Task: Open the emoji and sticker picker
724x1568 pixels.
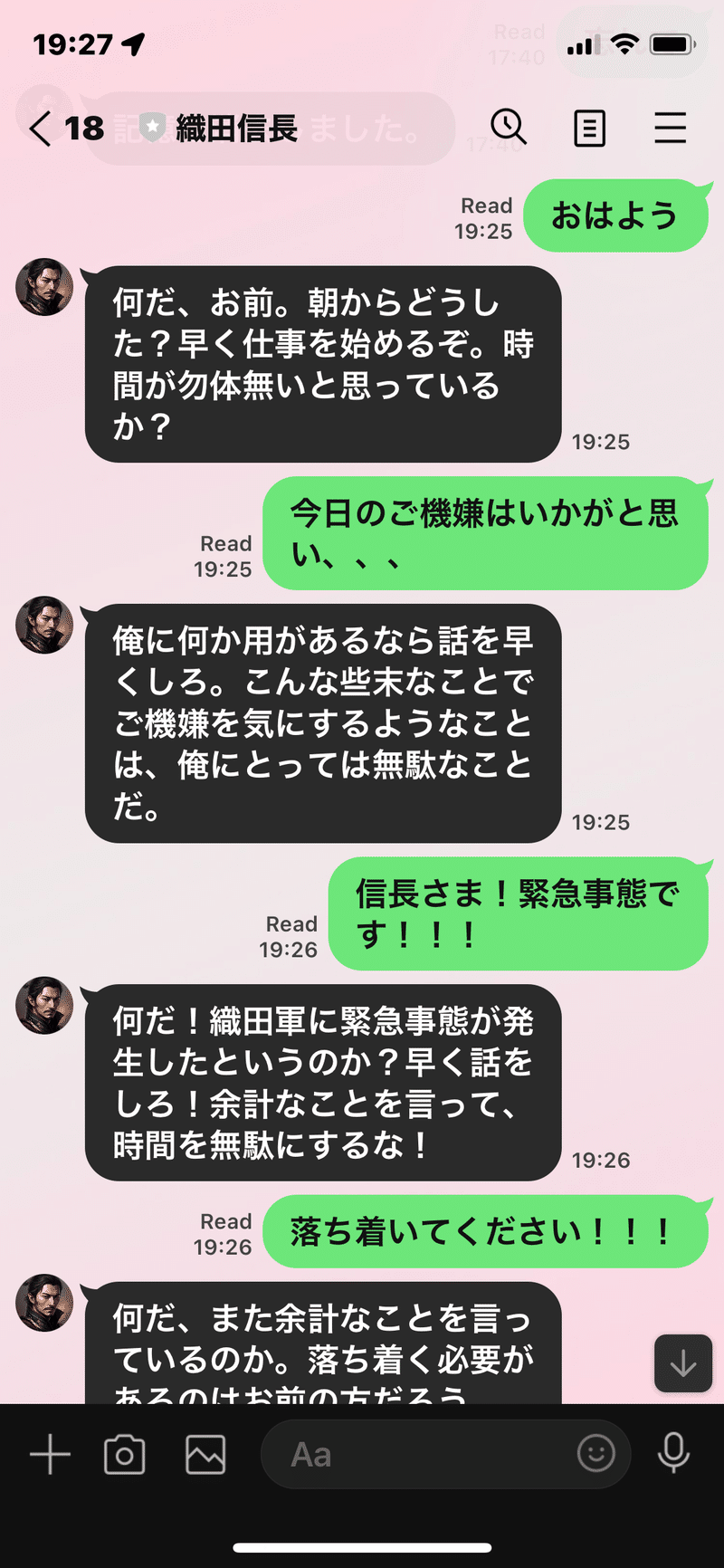Action: 595,1454
